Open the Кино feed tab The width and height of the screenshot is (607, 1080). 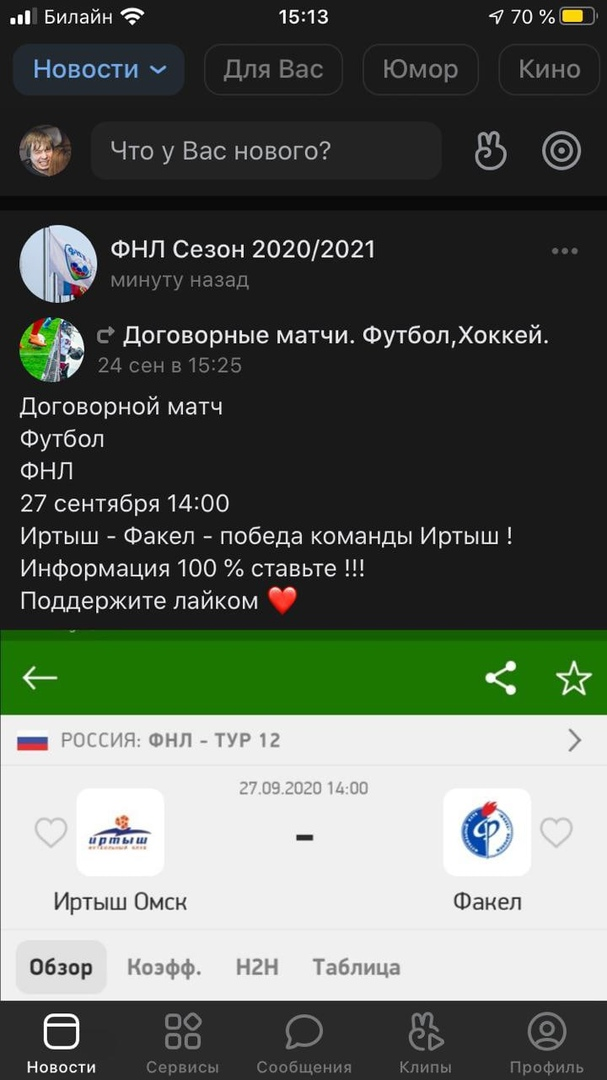click(x=549, y=70)
